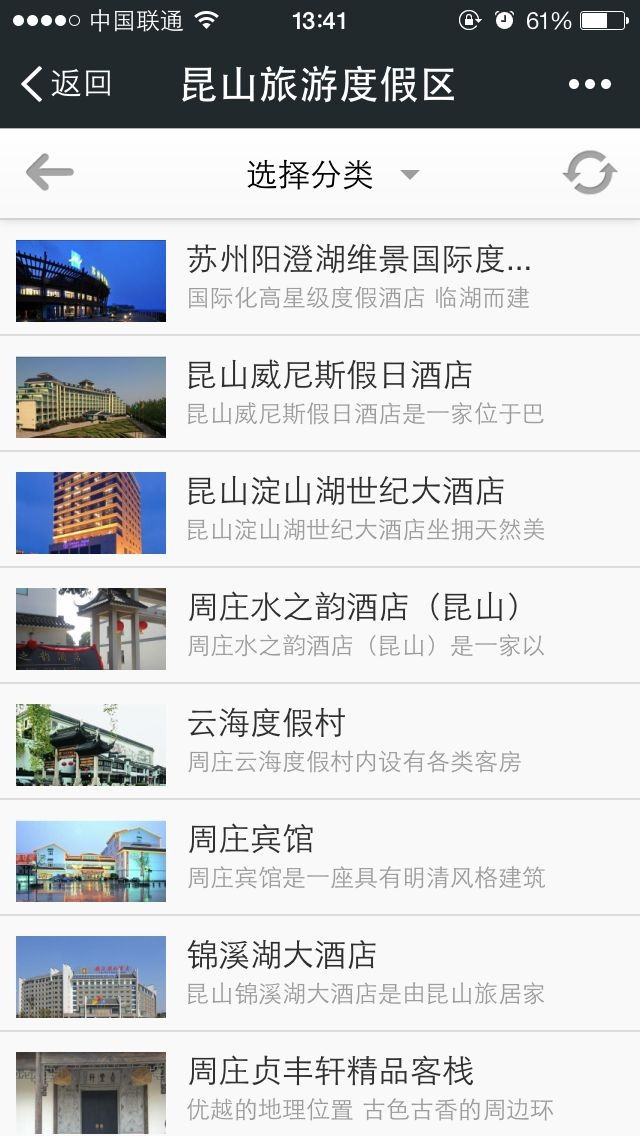640x1136 pixels.
Task: Open 苏州阳澄湖维景国际度假酒店 listing
Action: click(320, 278)
